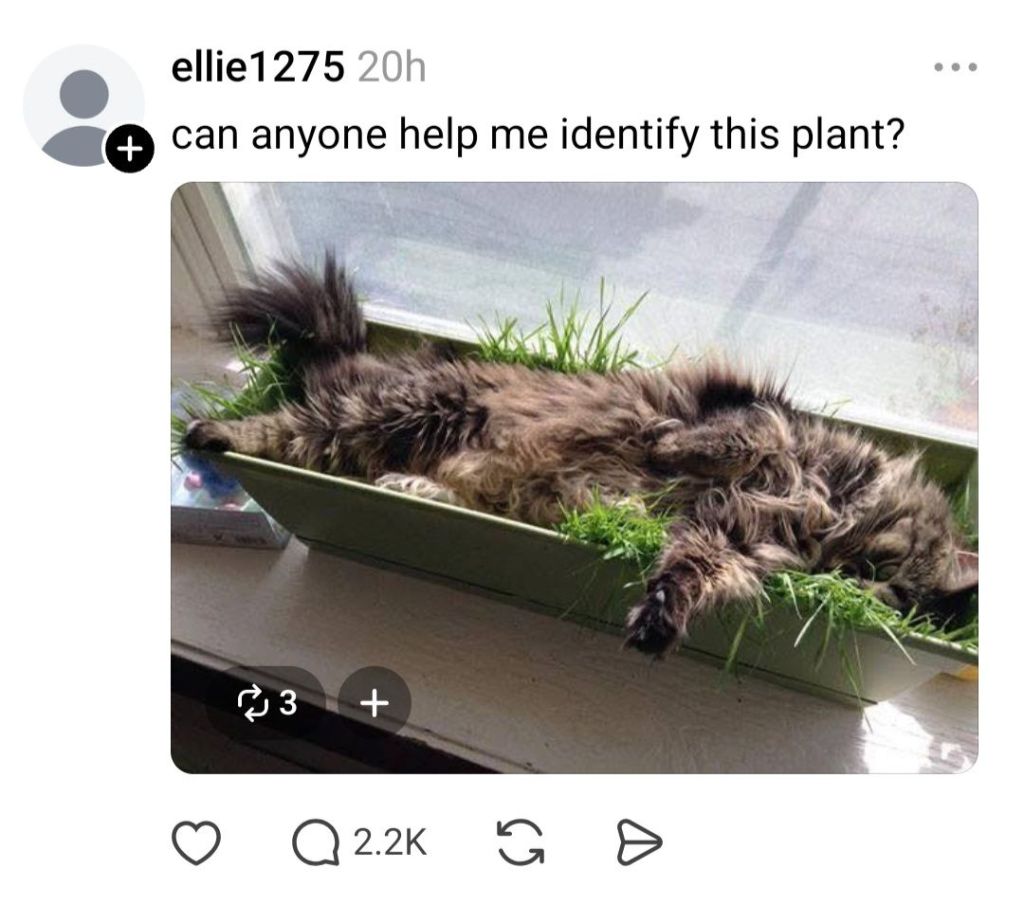
Task: Like ellie1275's post
Action: click(x=198, y=844)
